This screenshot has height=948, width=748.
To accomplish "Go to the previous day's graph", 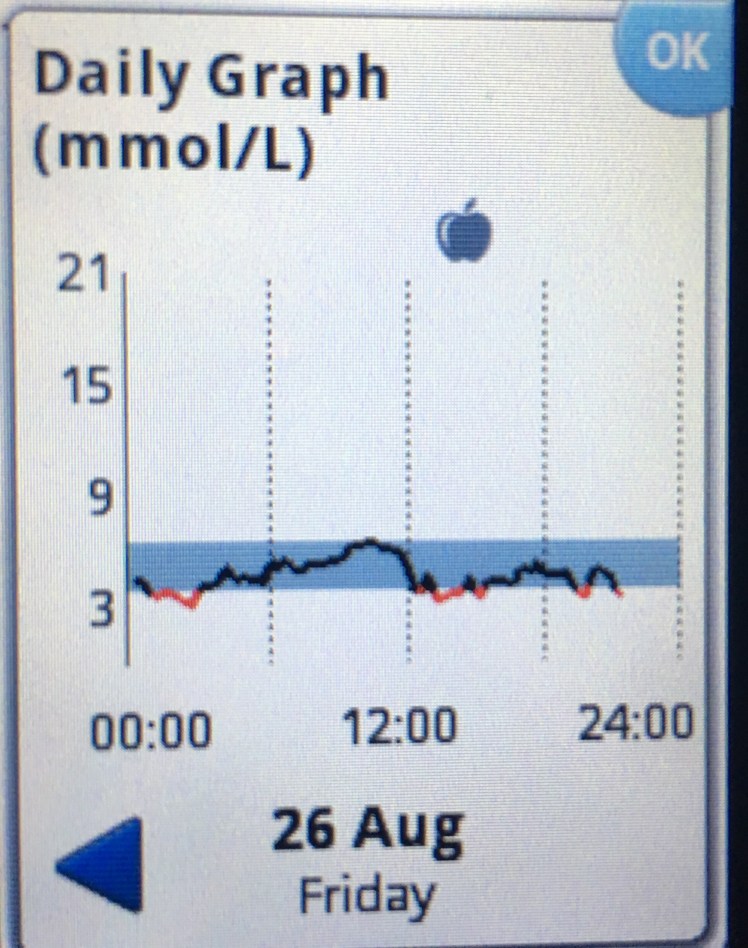I will click(x=103, y=862).
